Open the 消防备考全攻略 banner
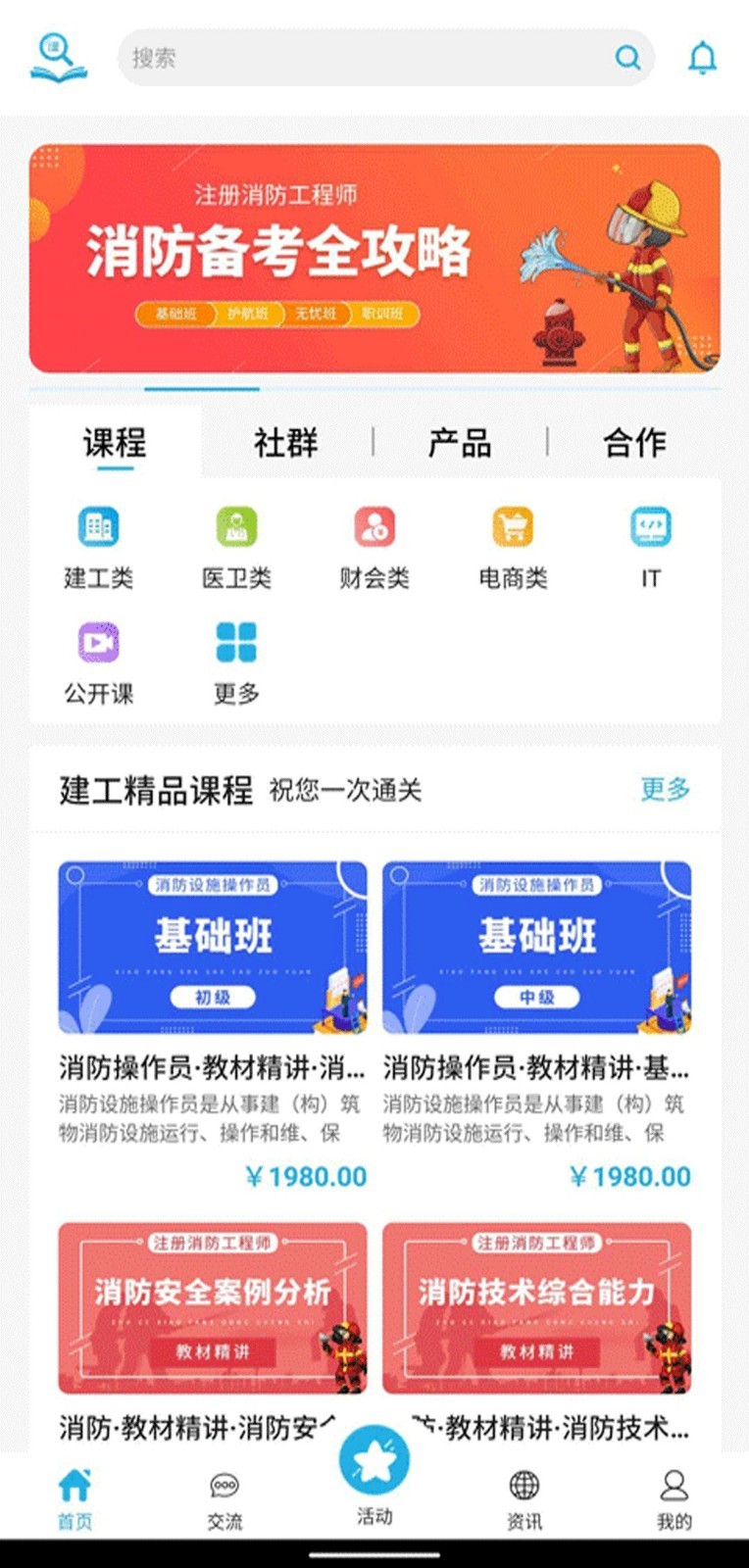This screenshot has width=749, height=1568. (374, 259)
